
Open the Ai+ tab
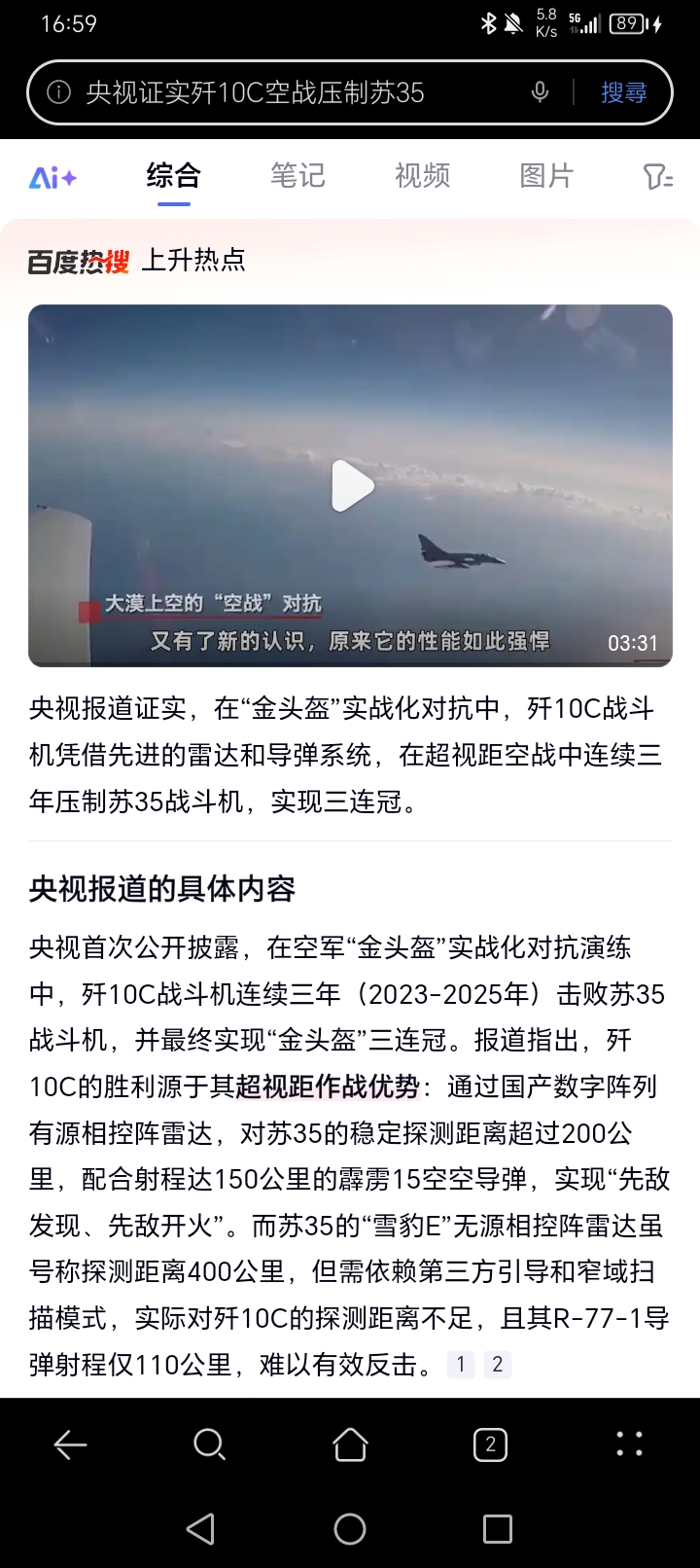(52, 177)
